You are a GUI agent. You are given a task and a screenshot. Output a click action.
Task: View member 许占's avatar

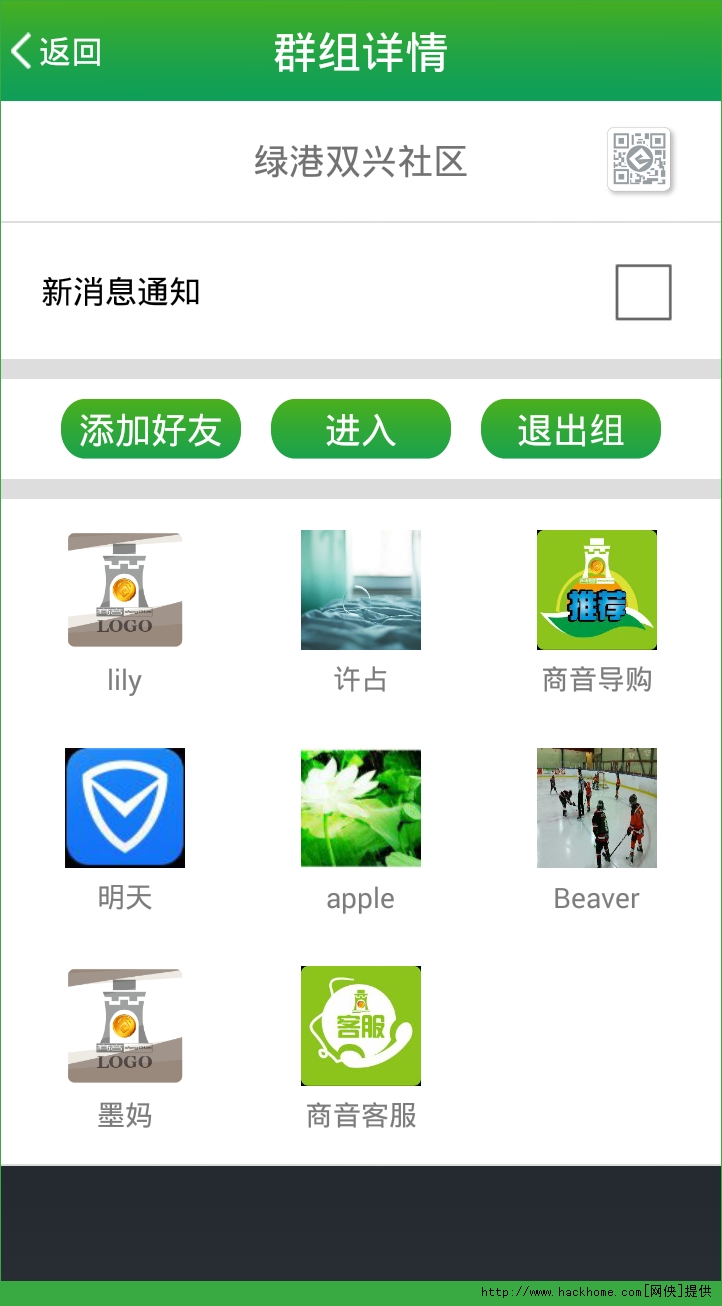coord(361,590)
